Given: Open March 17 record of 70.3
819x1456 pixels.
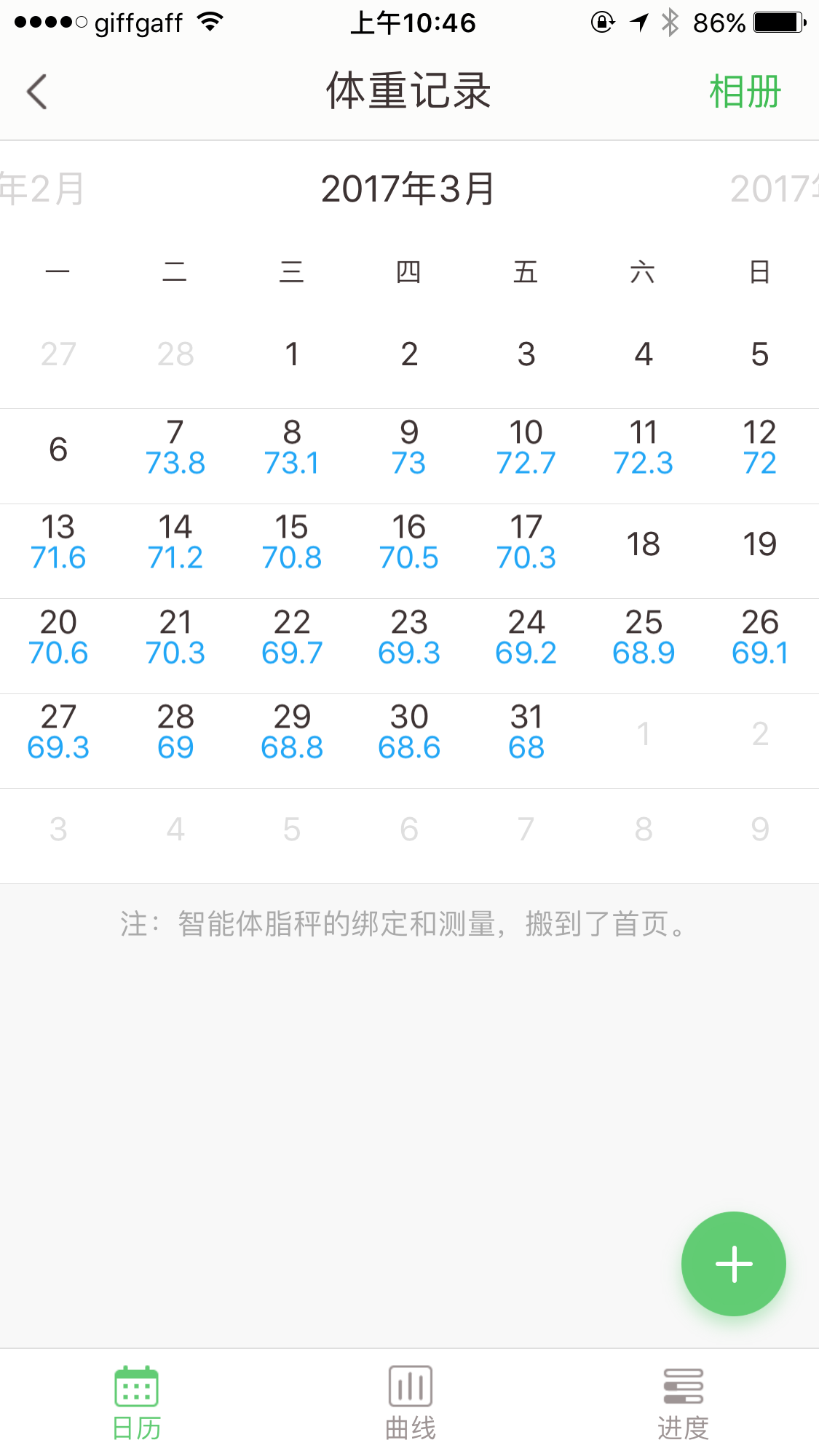Looking at the screenshot, I should 526,543.
